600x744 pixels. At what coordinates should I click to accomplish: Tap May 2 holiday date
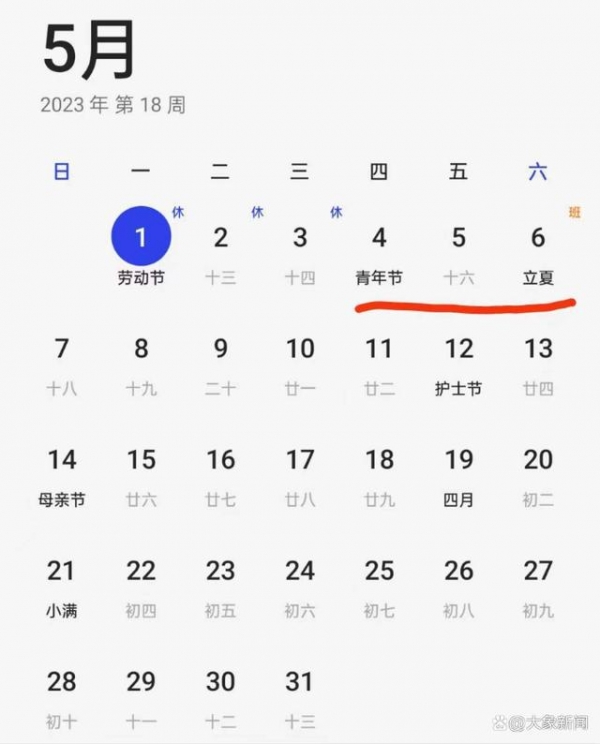pos(221,238)
